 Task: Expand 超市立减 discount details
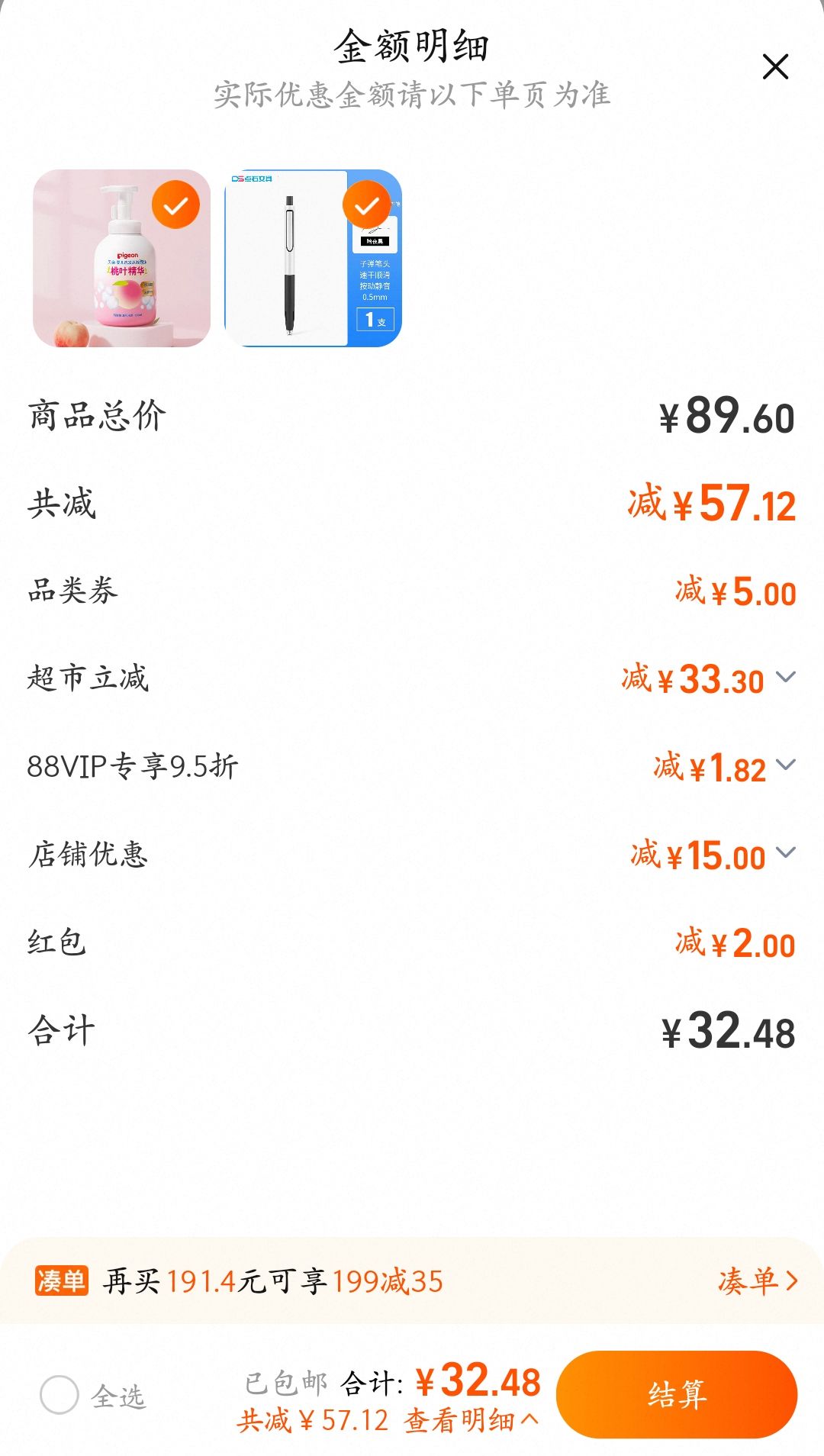point(785,677)
